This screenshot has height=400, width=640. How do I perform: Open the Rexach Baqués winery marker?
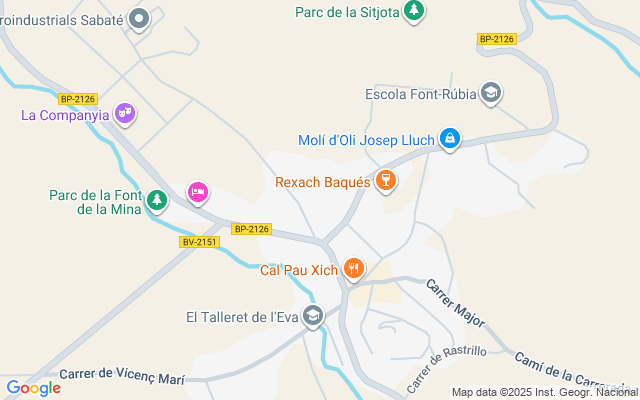point(384,181)
